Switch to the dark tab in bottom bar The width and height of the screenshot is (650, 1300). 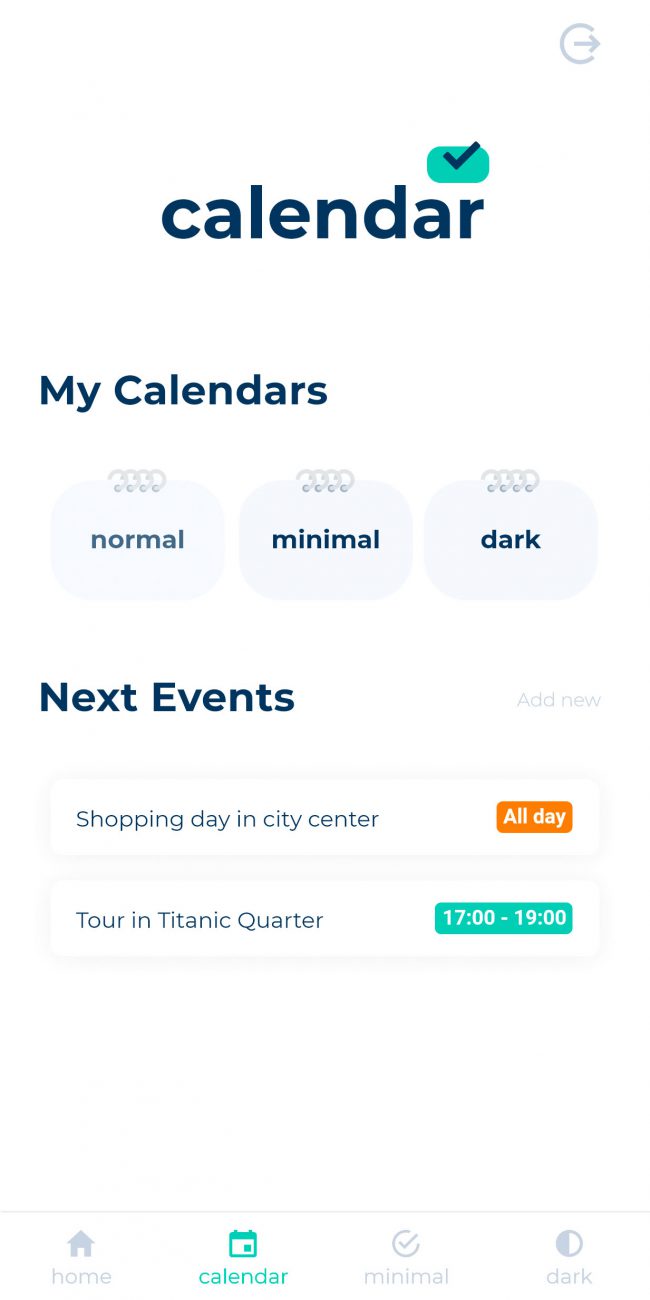pyautogui.click(x=569, y=1259)
